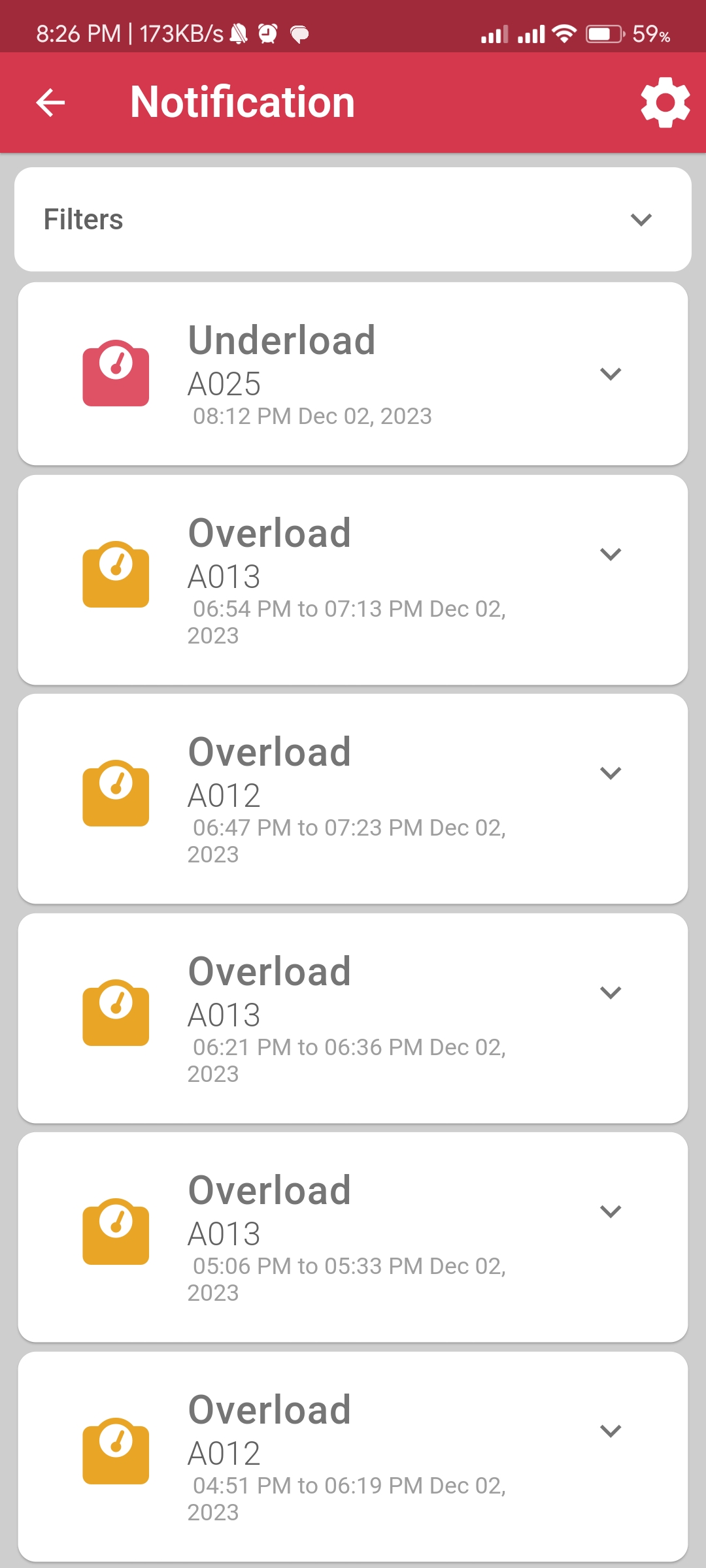The image size is (706, 1568).
Task: Expand Overload A013 from 06:54 PM
Action: (610, 554)
